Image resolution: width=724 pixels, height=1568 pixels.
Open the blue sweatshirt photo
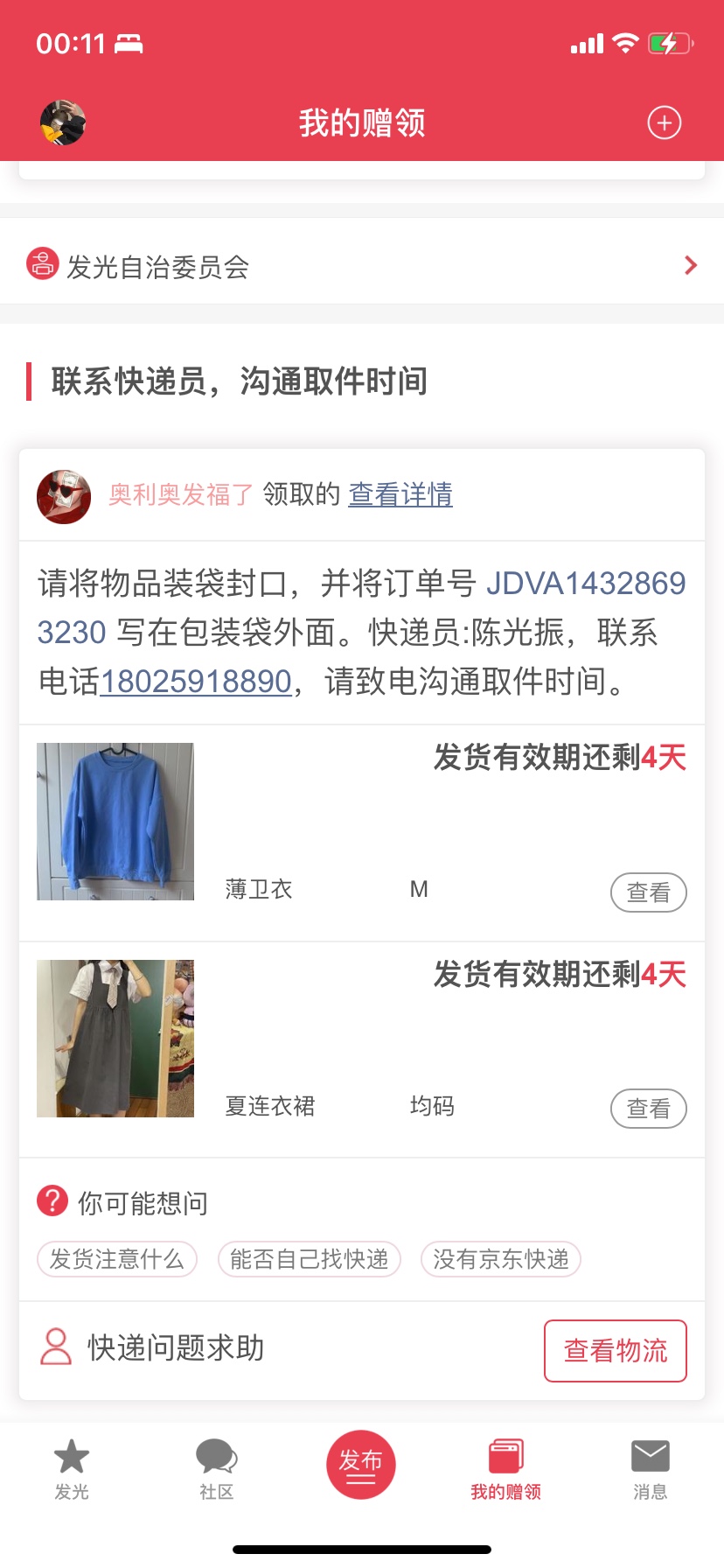pyautogui.click(x=115, y=822)
